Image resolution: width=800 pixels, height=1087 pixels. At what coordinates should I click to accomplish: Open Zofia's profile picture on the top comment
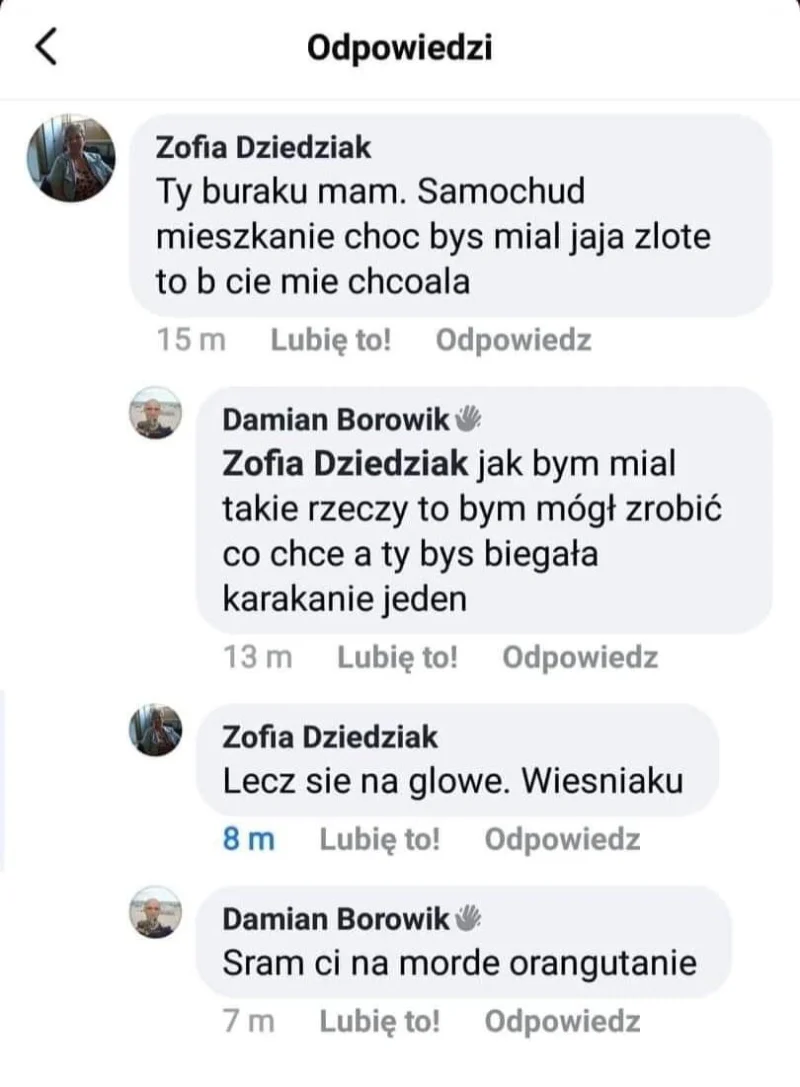[x=70, y=157]
